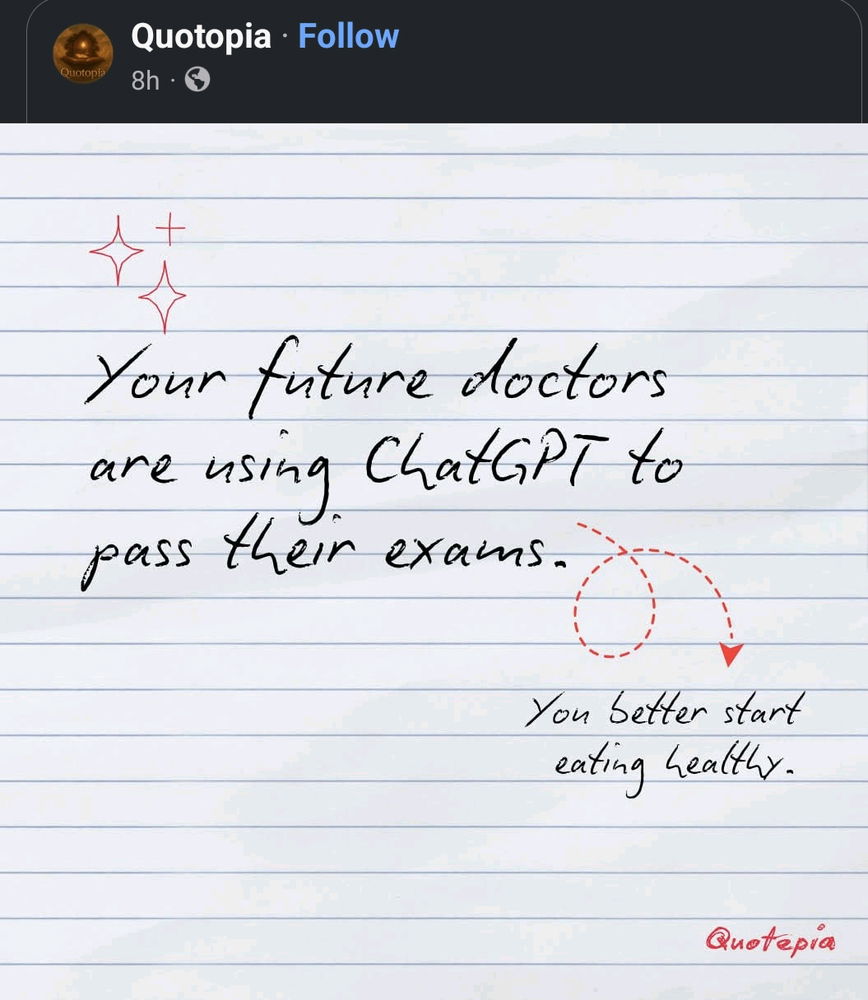Open the ChatGPT doctors quote image

434,560
